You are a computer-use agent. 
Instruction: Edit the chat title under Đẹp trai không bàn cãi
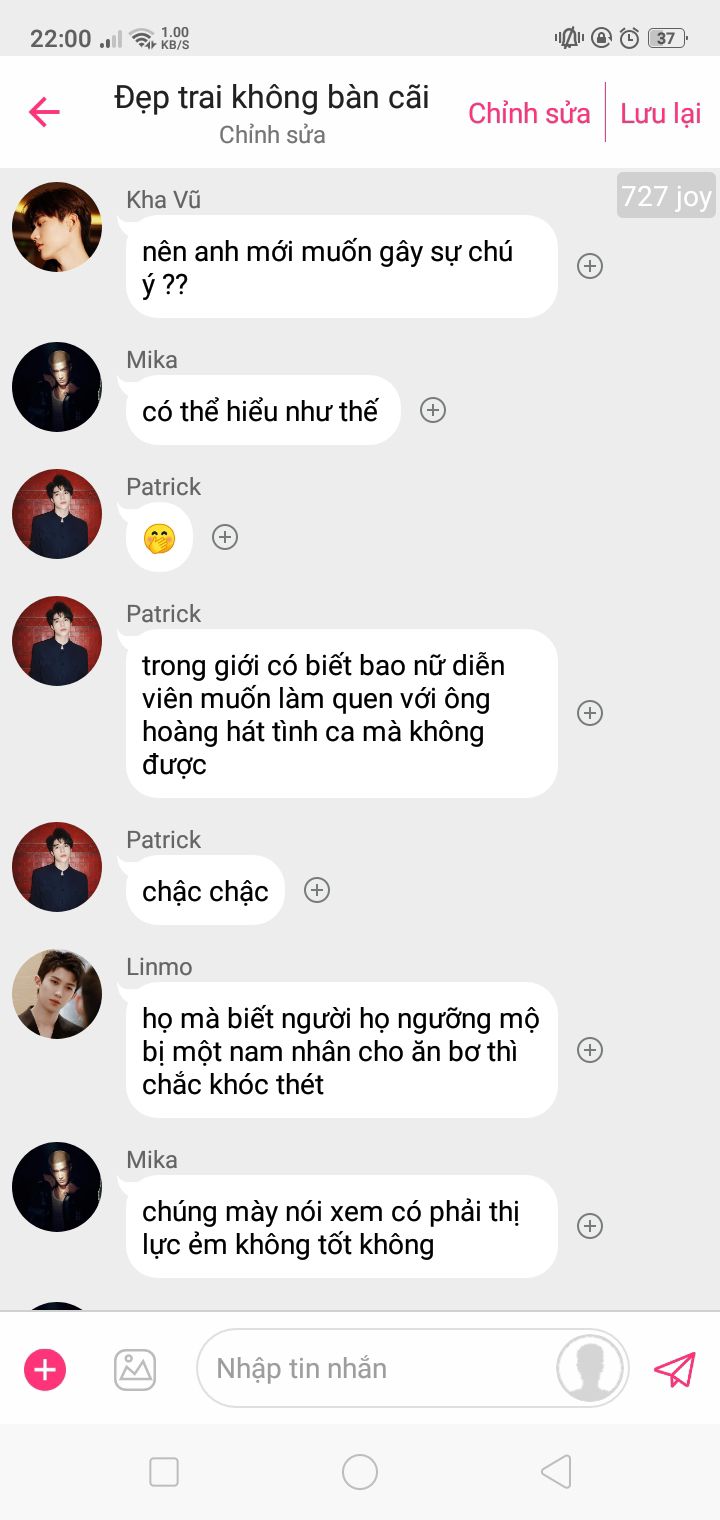272,135
